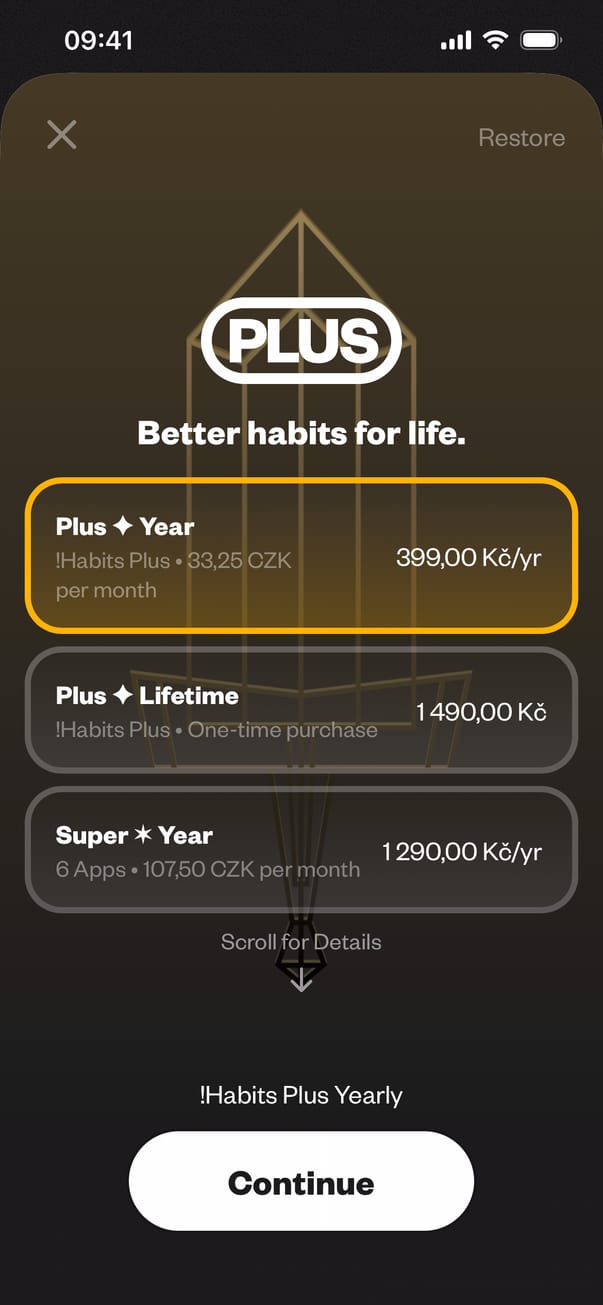603x1305 pixels.
Task: Tap Continue to proceed
Action: 301,1182
